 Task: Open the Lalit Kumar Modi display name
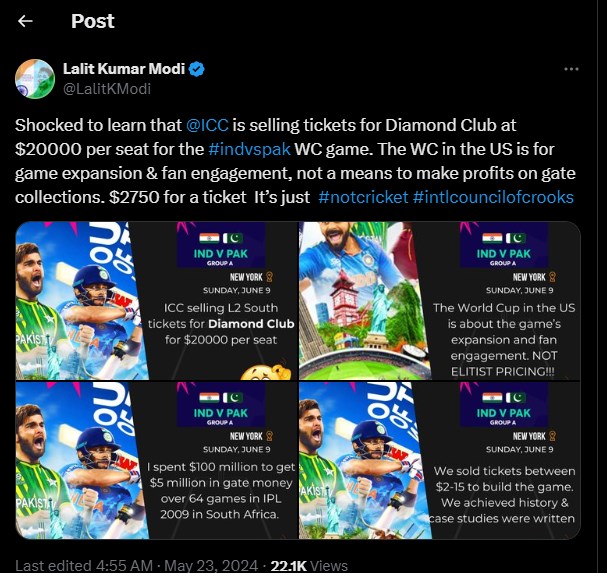point(123,69)
